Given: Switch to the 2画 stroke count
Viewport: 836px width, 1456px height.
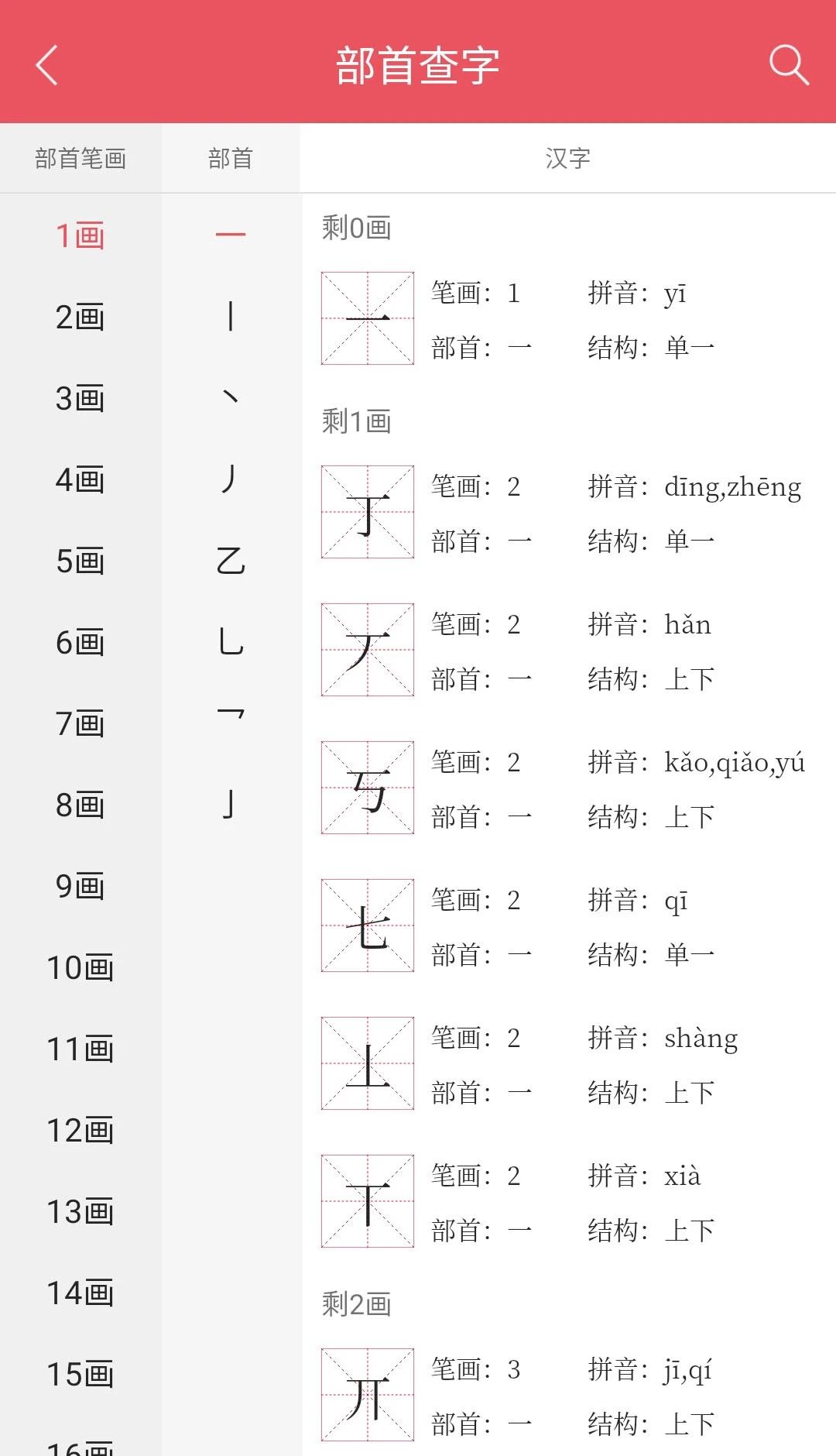Looking at the screenshot, I should click(x=81, y=315).
